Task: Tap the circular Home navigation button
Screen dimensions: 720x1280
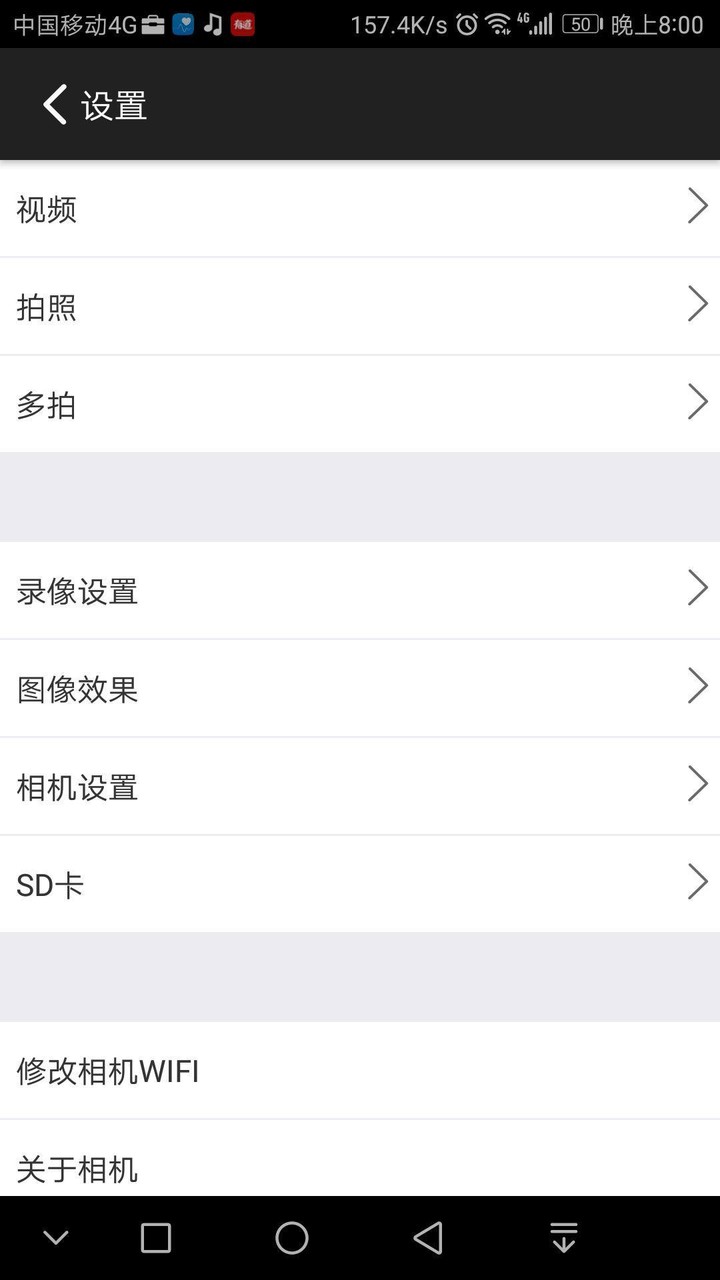Action: click(x=292, y=1237)
